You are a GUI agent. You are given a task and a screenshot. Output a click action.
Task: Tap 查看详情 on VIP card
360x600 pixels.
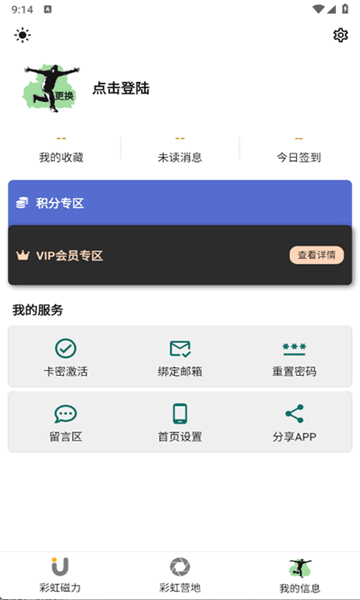316,255
